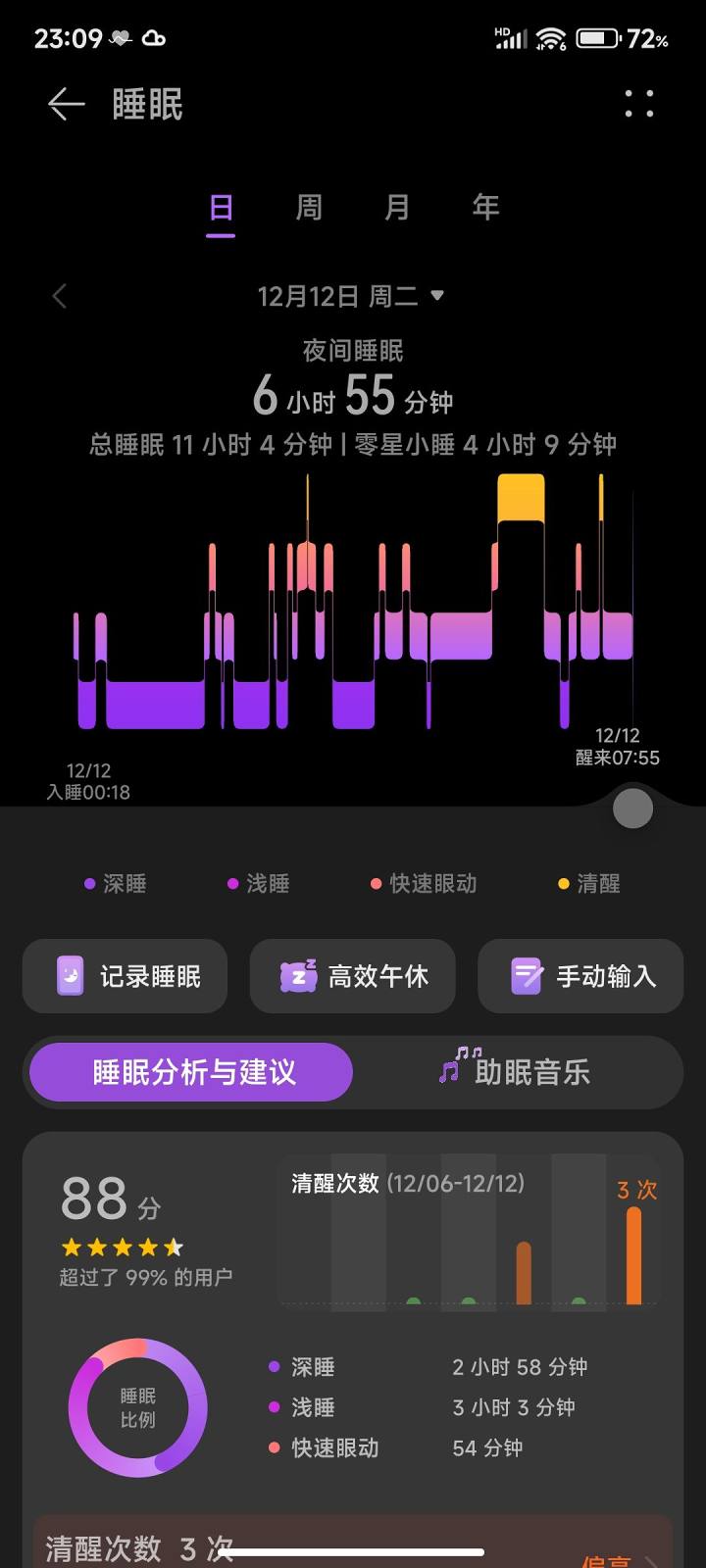Viewport: 706px width, 1568px height.
Task: Select the 日 tab
Action: (221, 208)
